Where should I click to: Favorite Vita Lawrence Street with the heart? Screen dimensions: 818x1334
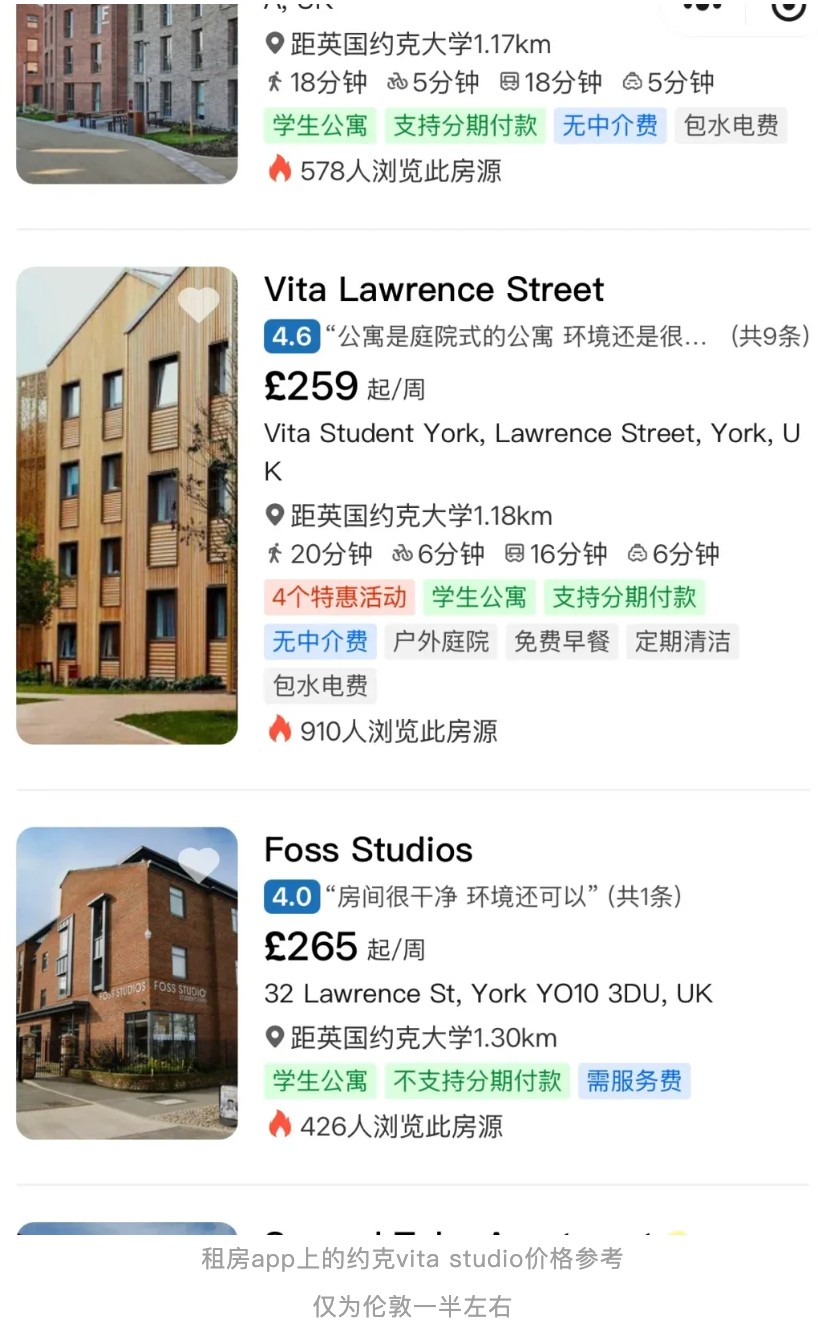pyautogui.click(x=198, y=304)
